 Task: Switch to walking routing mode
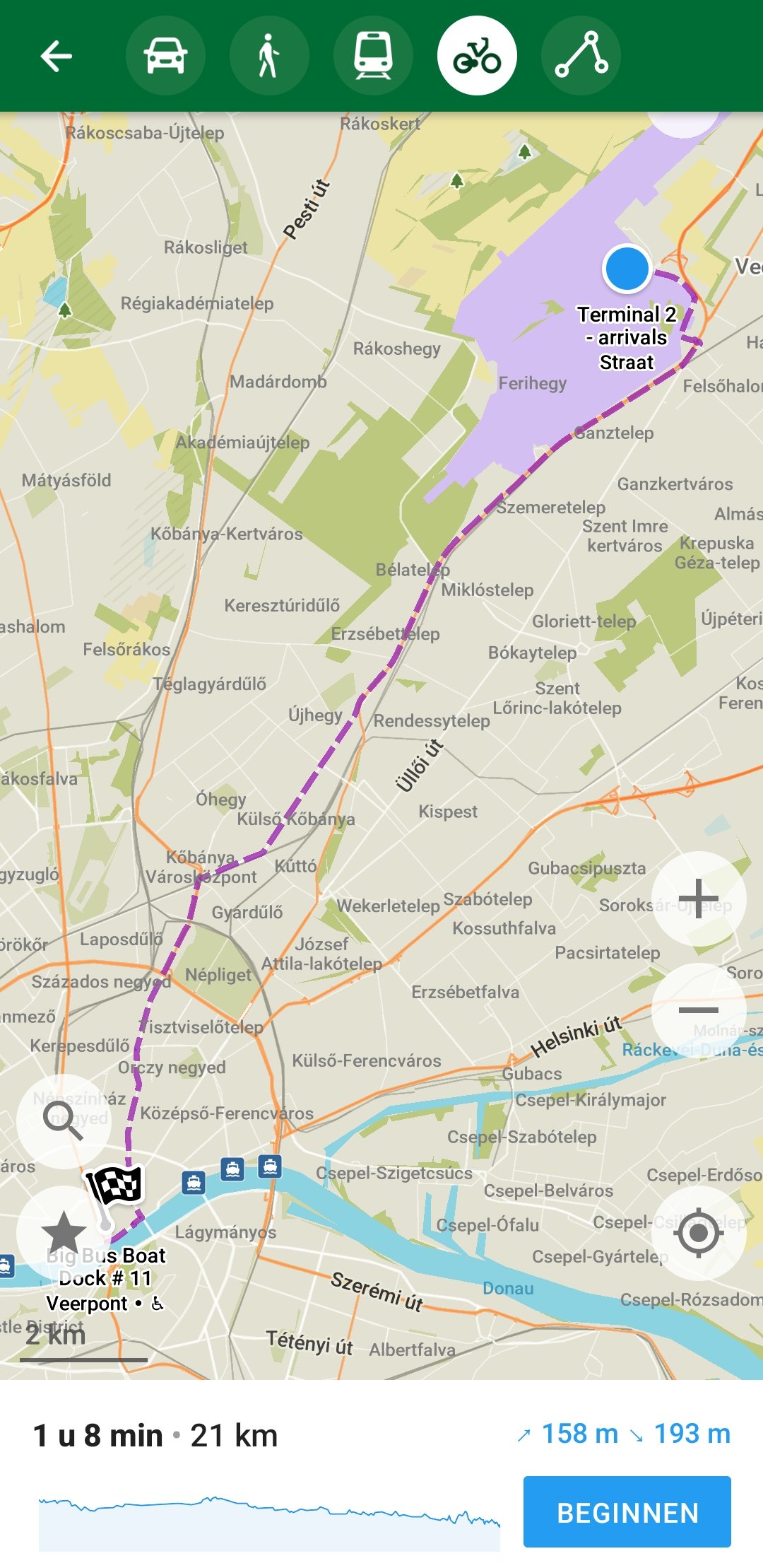coord(269,56)
